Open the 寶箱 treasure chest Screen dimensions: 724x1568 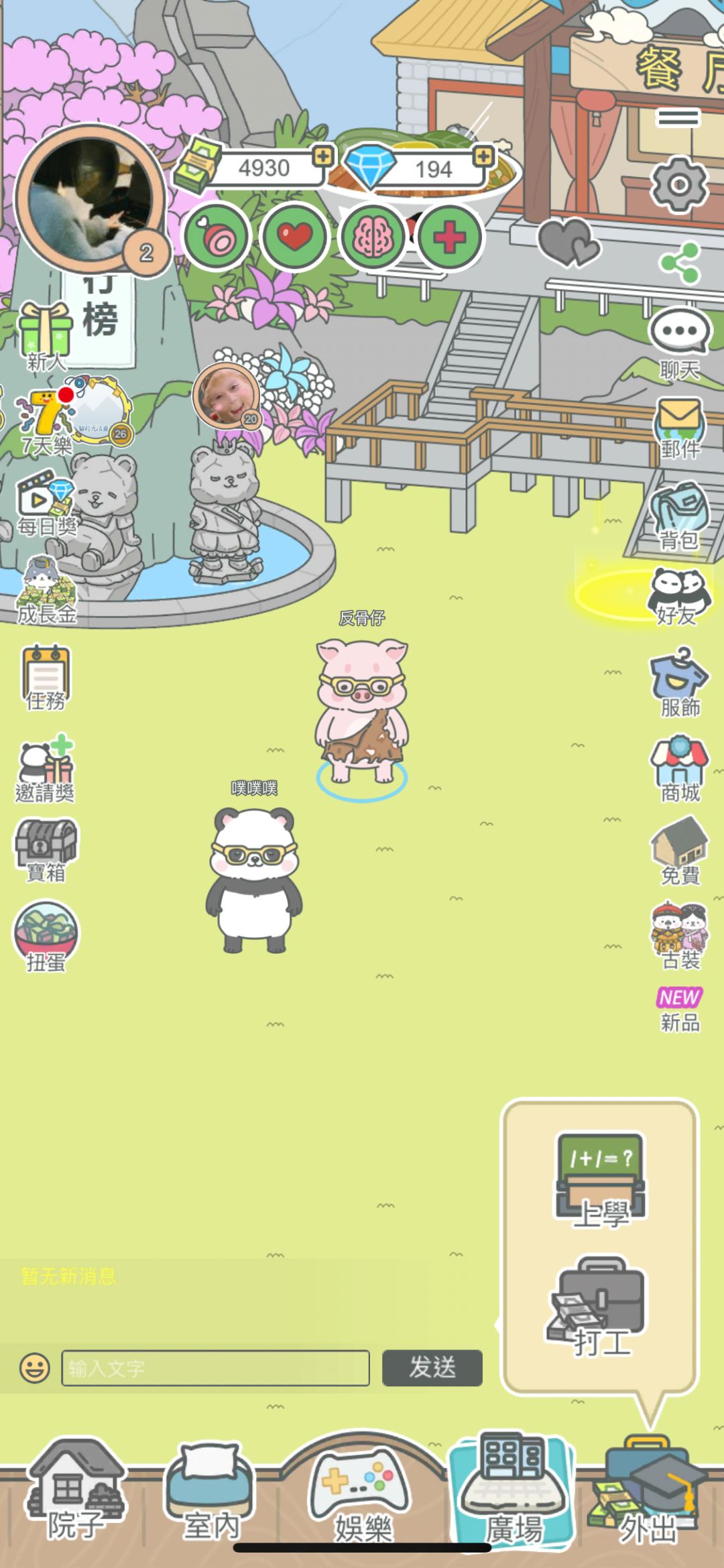pyautogui.click(x=46, y=849)
